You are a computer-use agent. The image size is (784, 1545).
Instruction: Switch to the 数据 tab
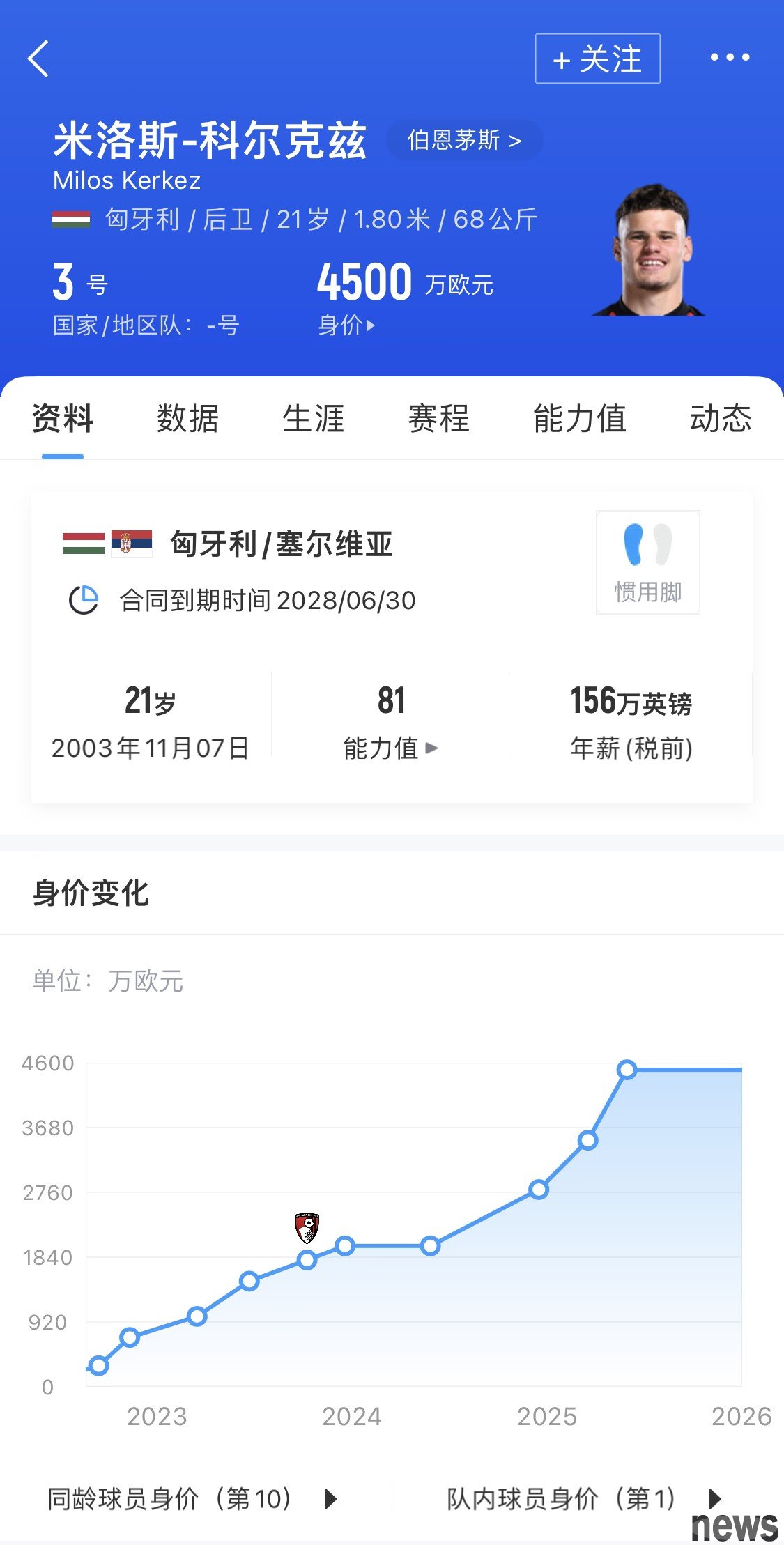pos(187,419)
